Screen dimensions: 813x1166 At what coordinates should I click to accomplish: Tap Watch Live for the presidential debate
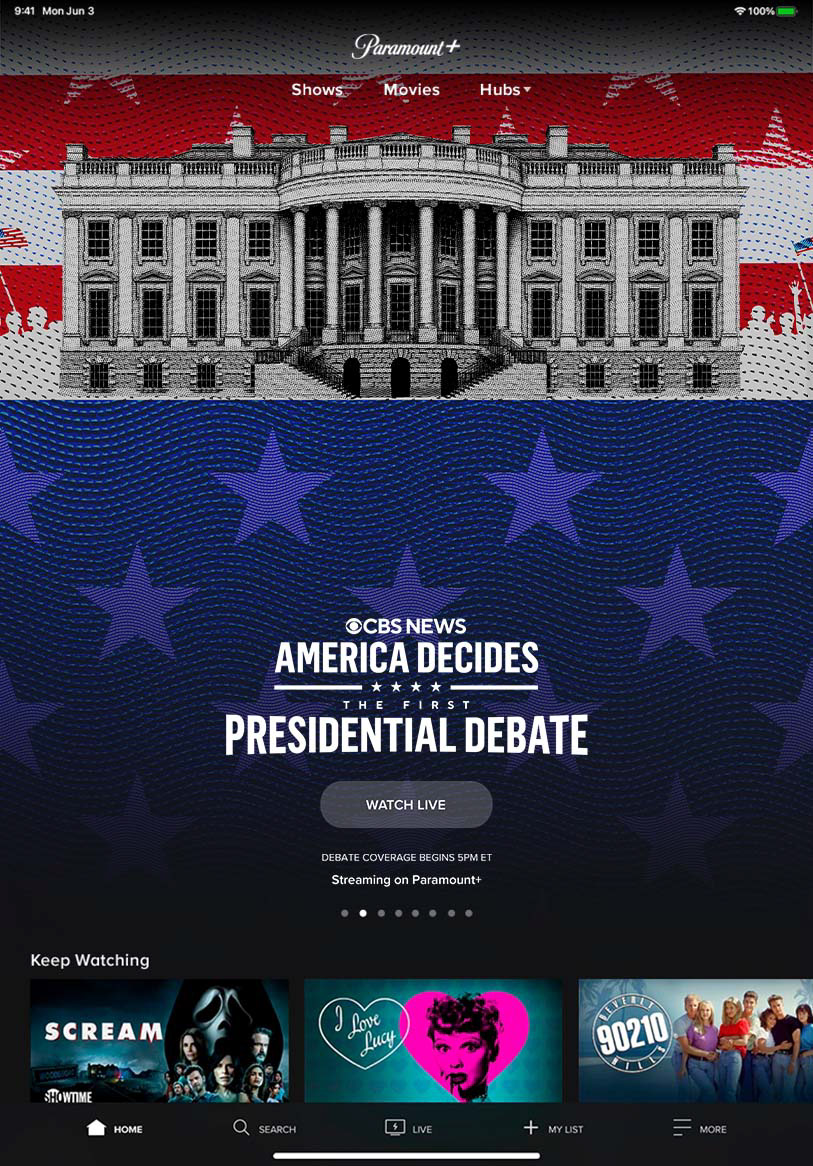click(406, 805)
